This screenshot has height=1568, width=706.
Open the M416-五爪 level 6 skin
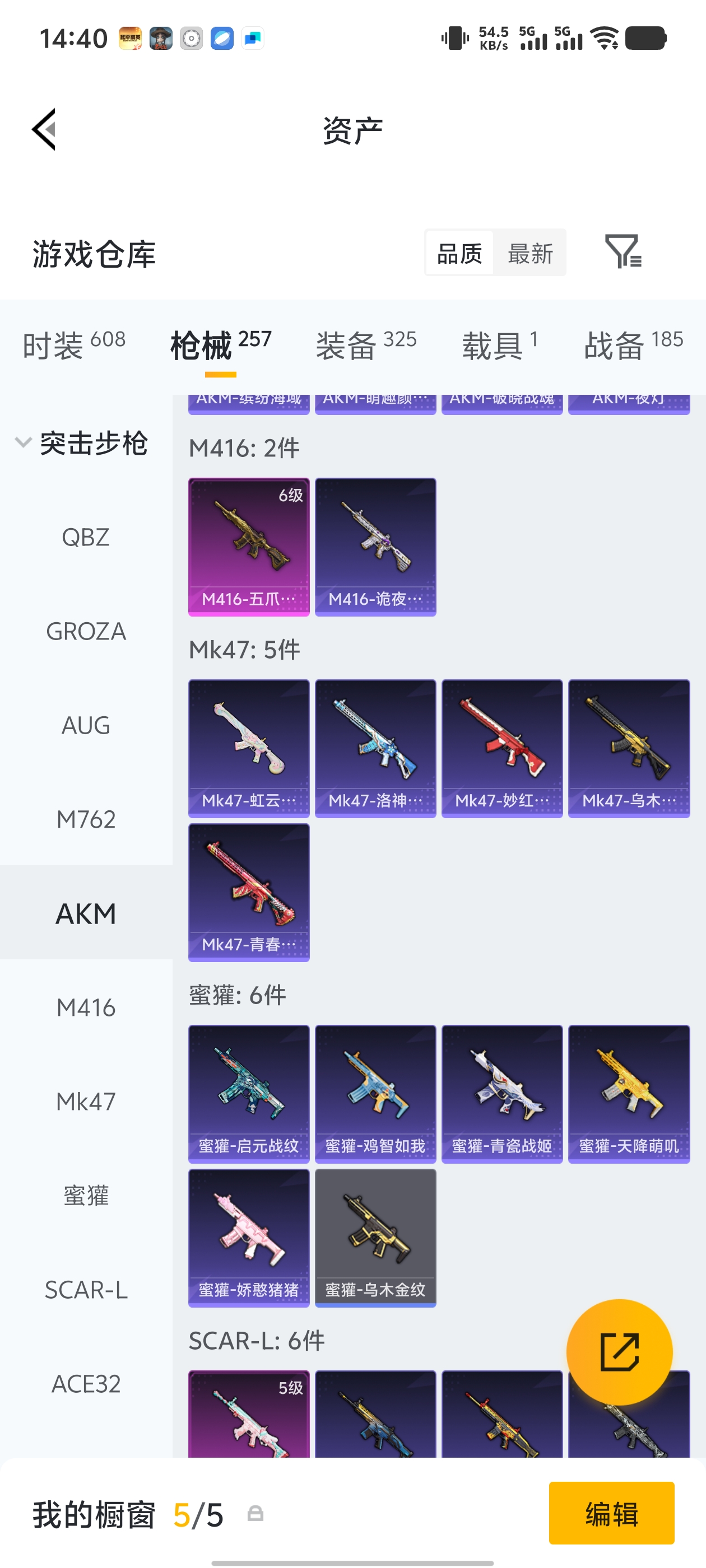click(x=249, y=547)
